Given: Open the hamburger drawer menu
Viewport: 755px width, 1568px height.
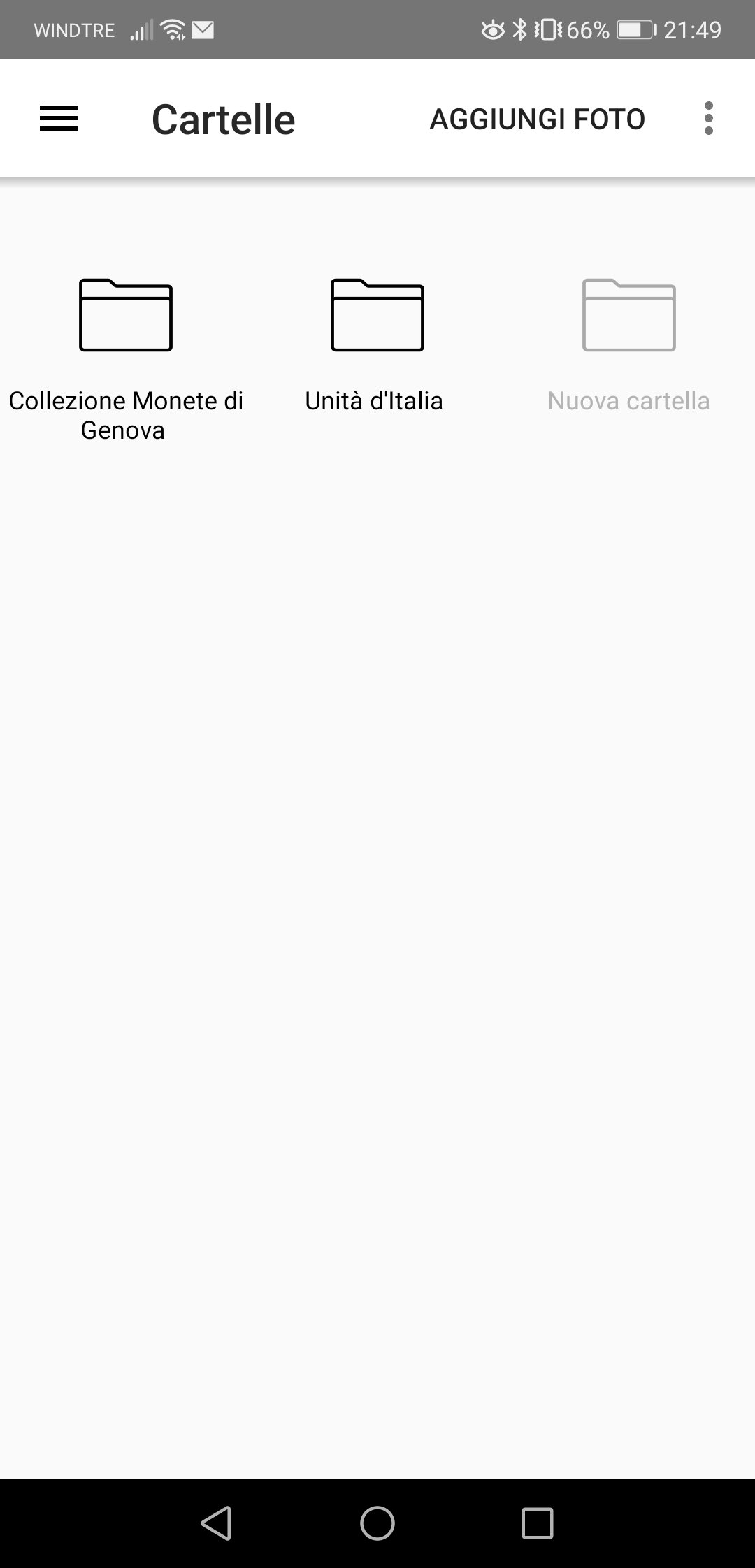Looking at the screenshot, I should [x=59, y=118].
